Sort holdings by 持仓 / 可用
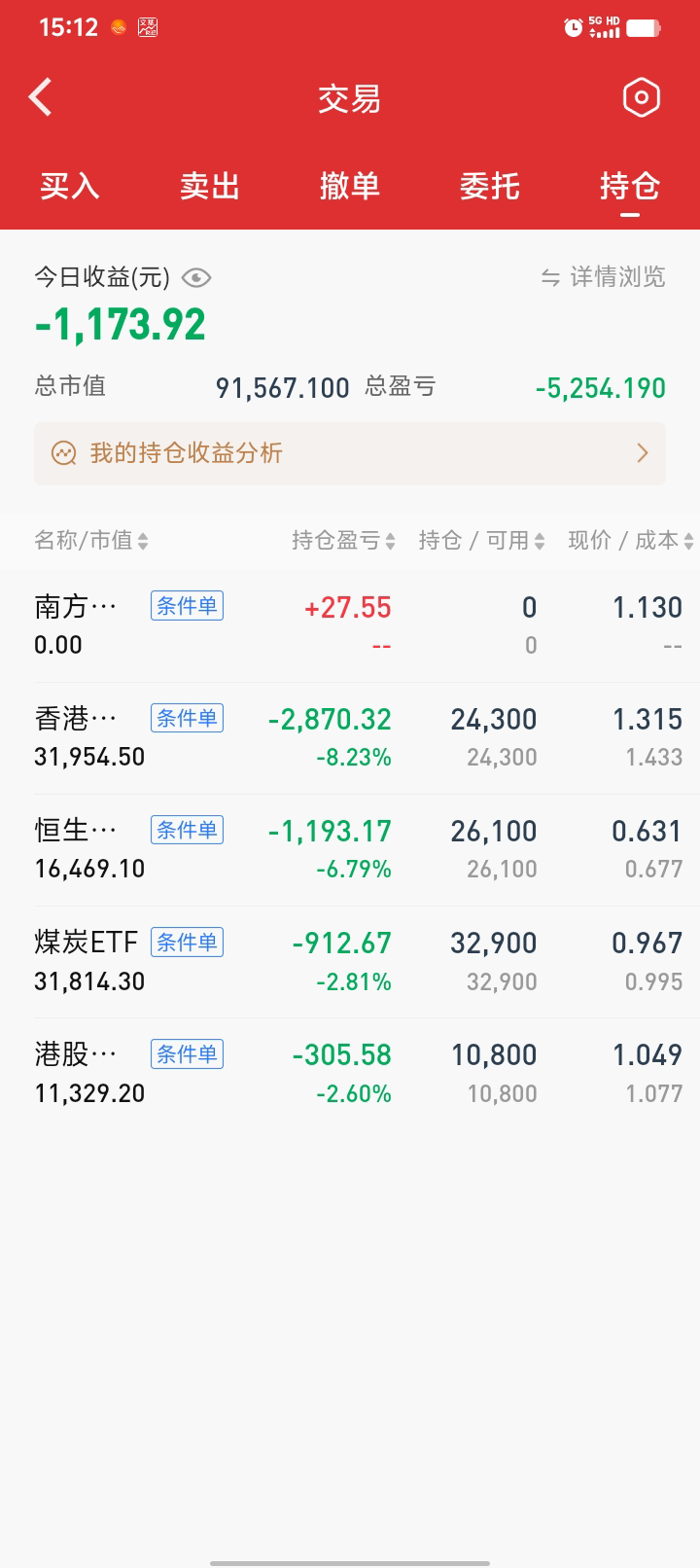This screenshot has height=1568, width=700. (481, 541)
